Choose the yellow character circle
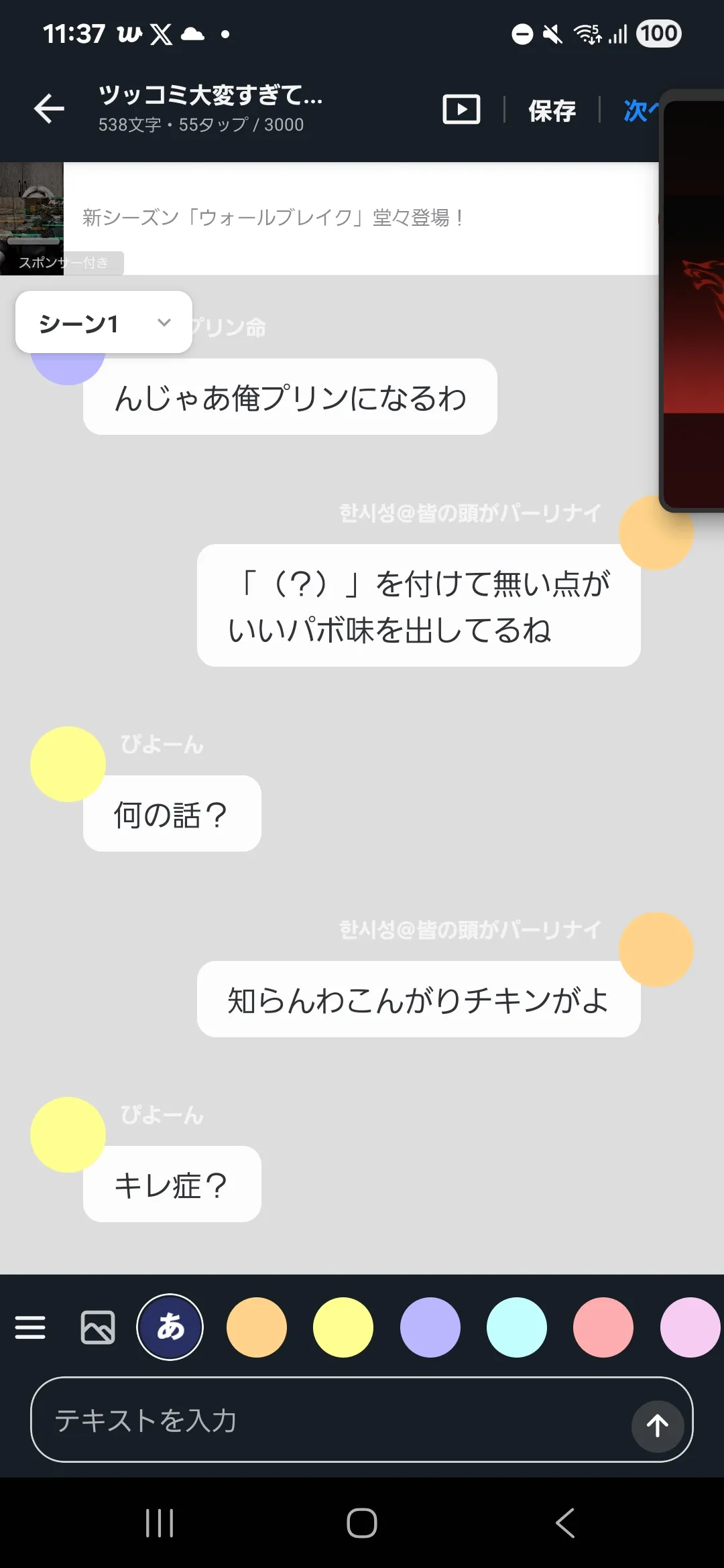The image size is (724, 1568). 343,1327
